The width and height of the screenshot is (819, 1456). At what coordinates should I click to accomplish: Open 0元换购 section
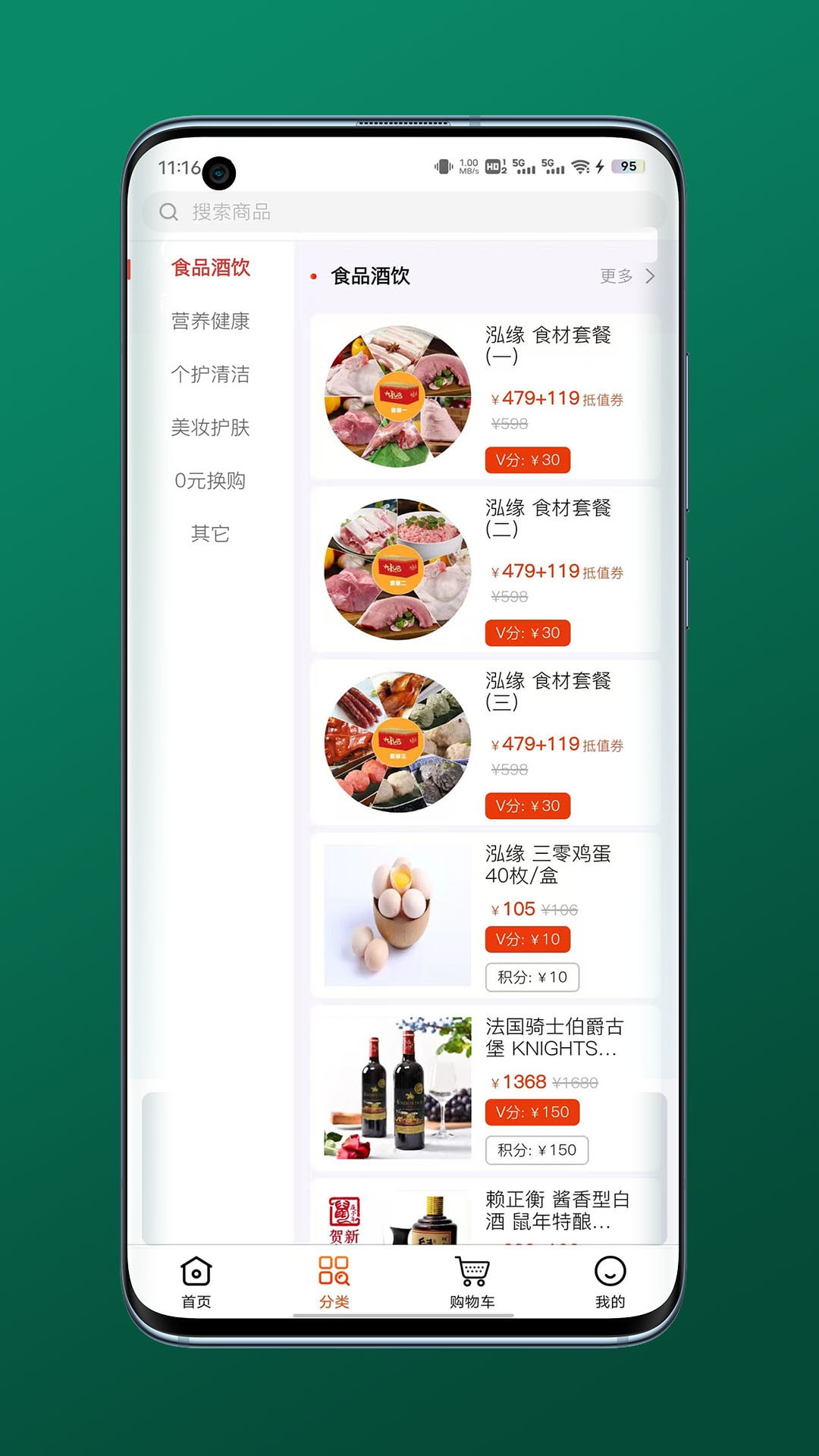point(209,481)
